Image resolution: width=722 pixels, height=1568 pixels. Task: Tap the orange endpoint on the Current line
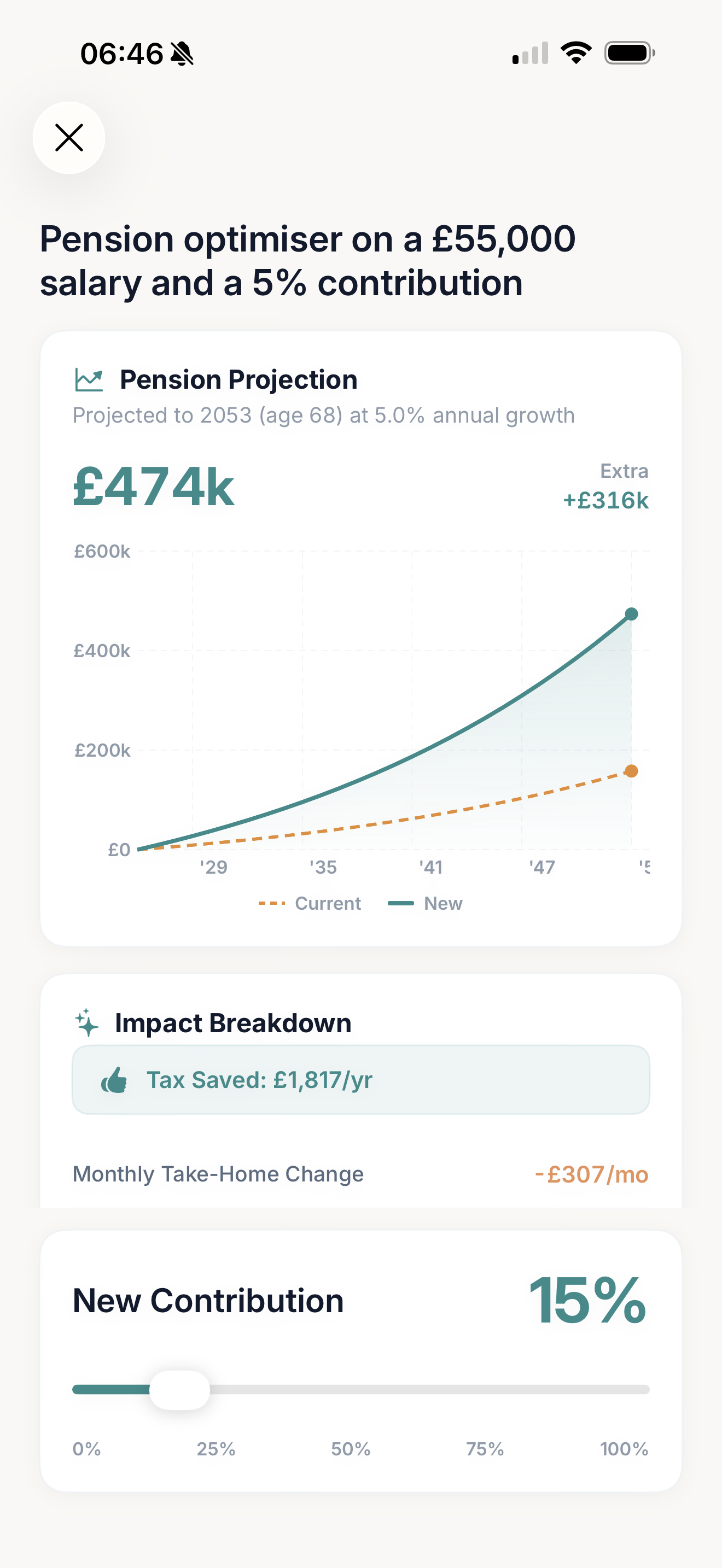(632, 771)
